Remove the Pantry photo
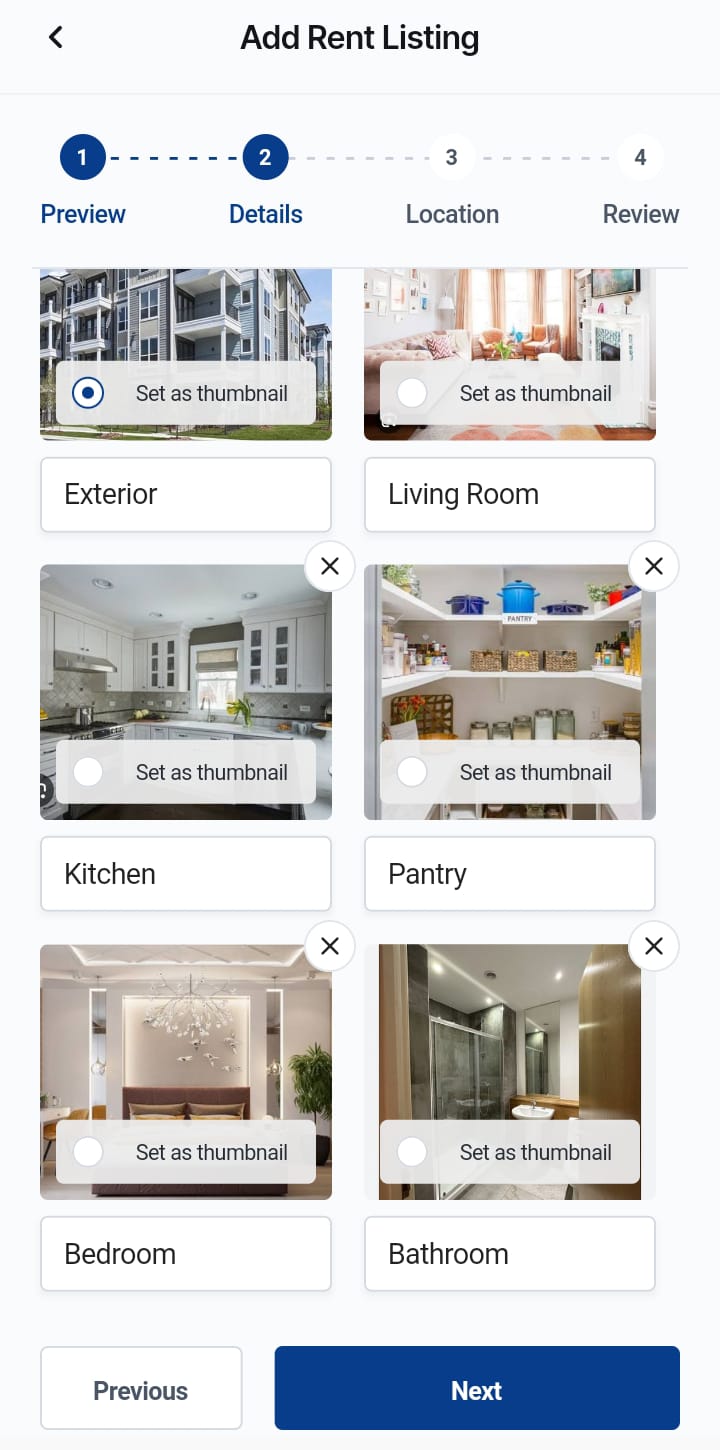This screenshot has height=1450, width=720. click(654, 566)
